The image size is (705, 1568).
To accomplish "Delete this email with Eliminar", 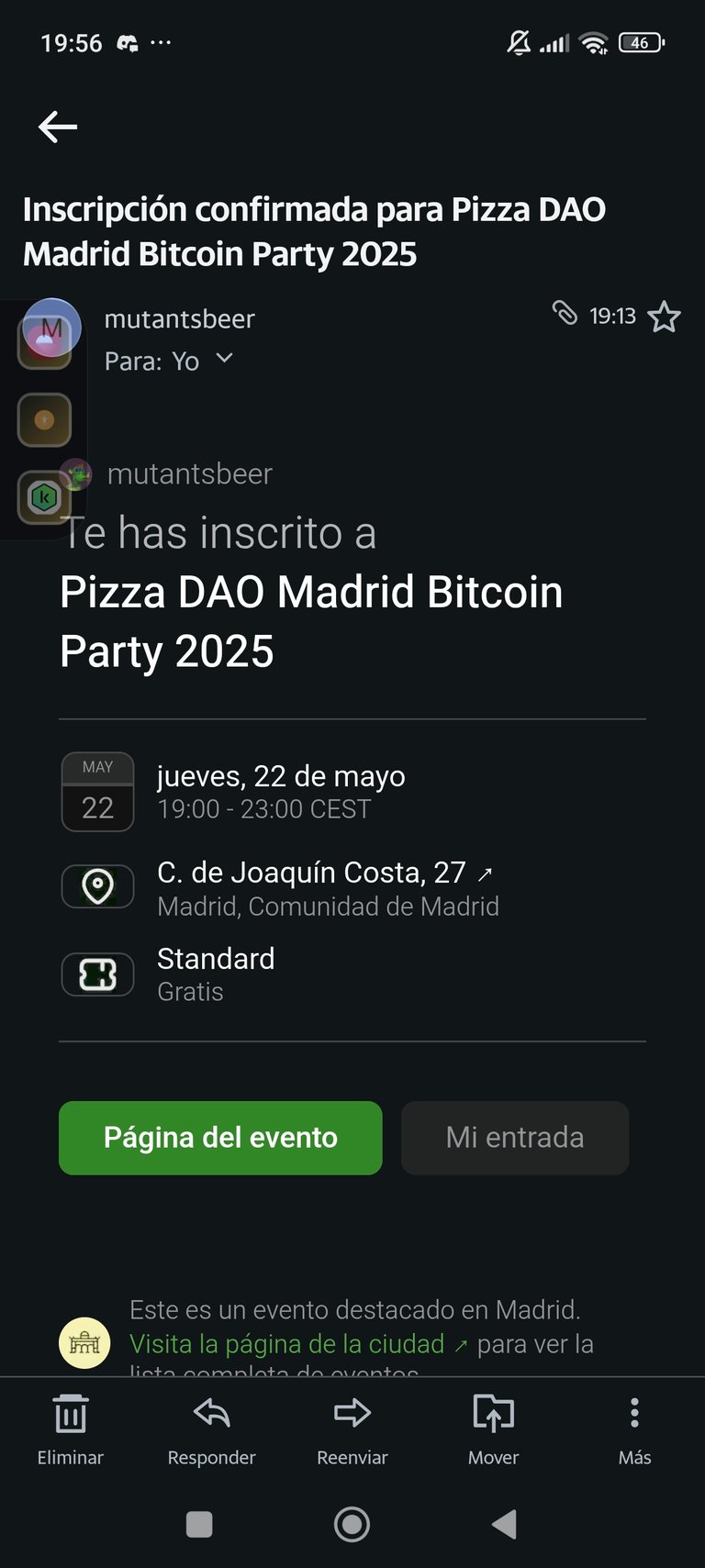I will coord(70,1429).
